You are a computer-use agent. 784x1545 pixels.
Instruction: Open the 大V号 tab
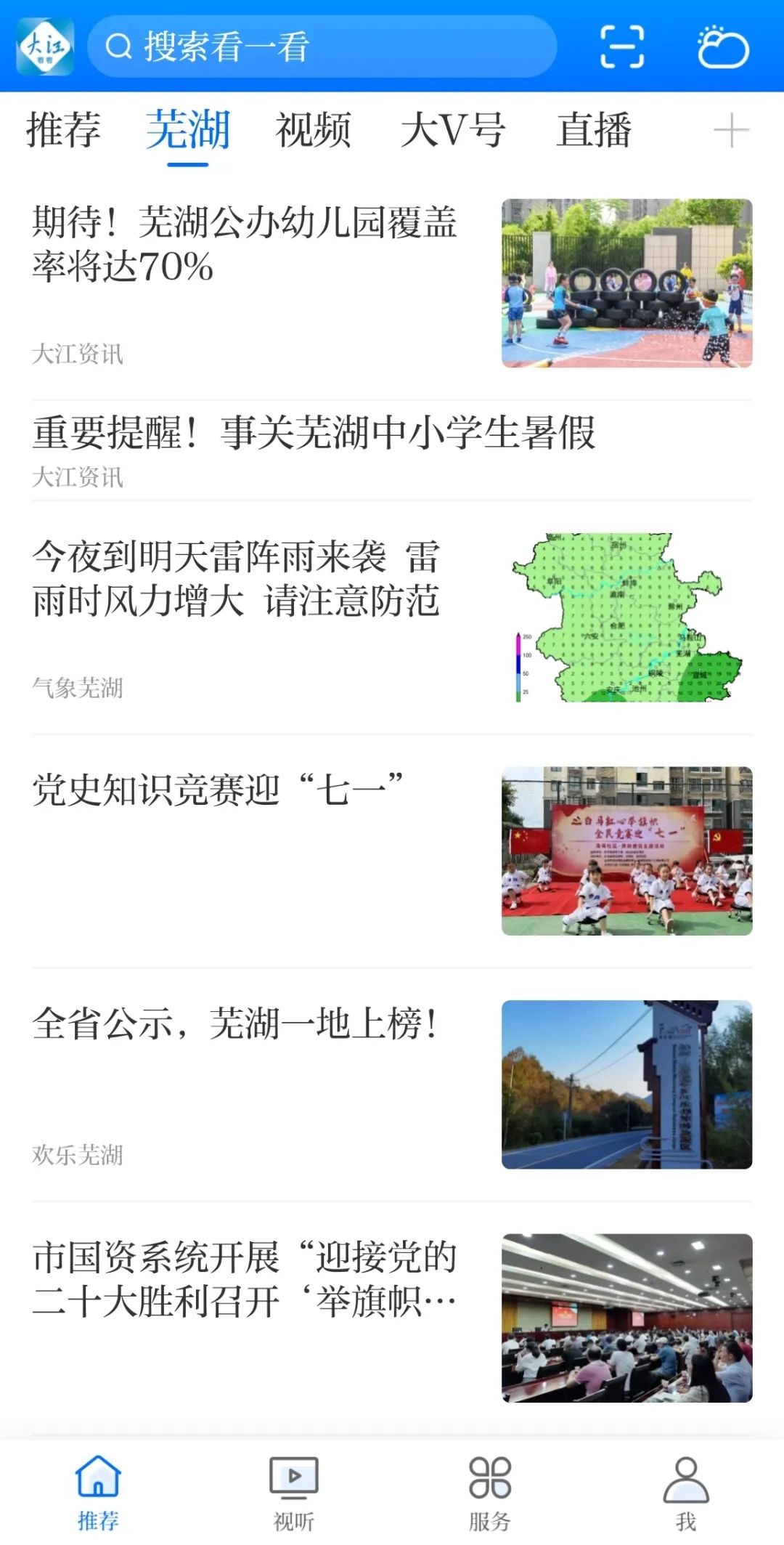454,132
